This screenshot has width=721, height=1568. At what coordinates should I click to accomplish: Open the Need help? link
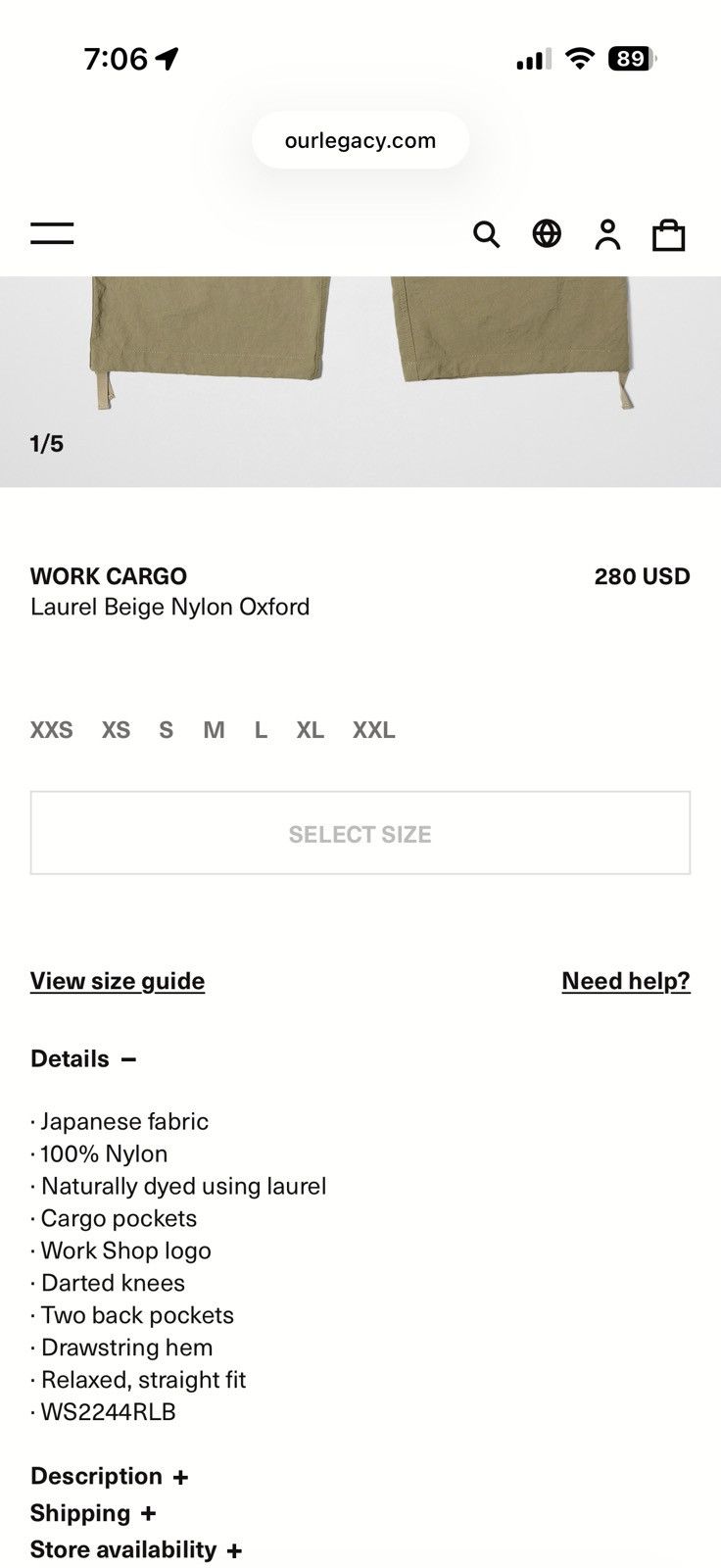click(626, 981)
